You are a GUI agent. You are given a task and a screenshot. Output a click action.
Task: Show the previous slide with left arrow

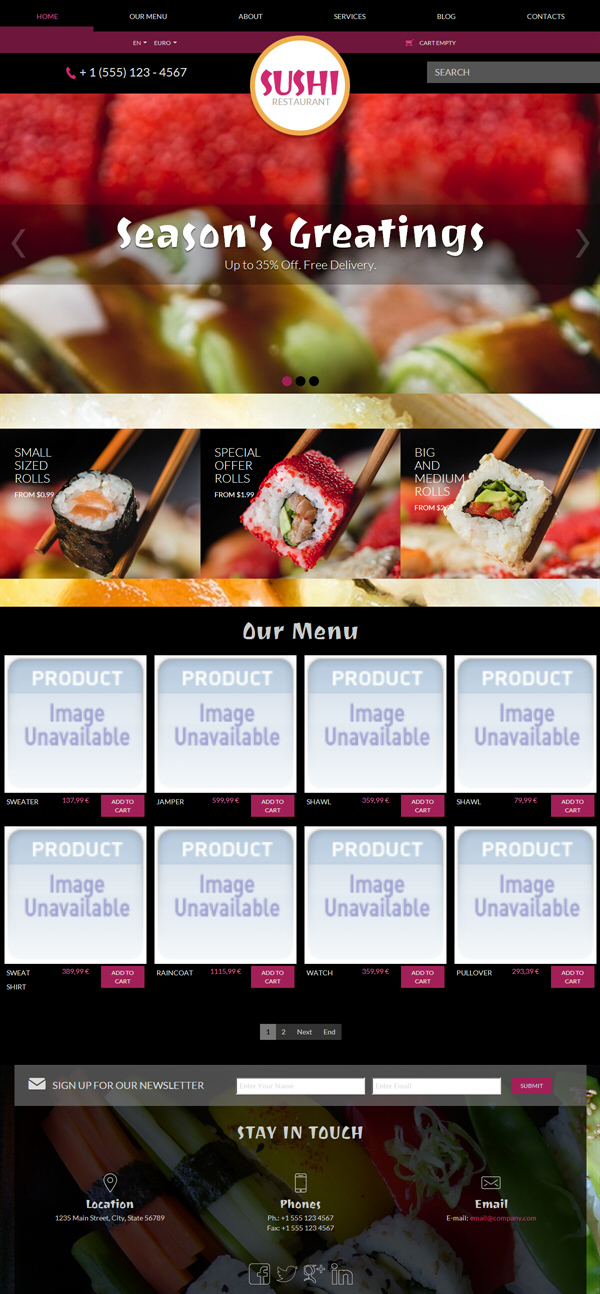[x=18, y=243]
